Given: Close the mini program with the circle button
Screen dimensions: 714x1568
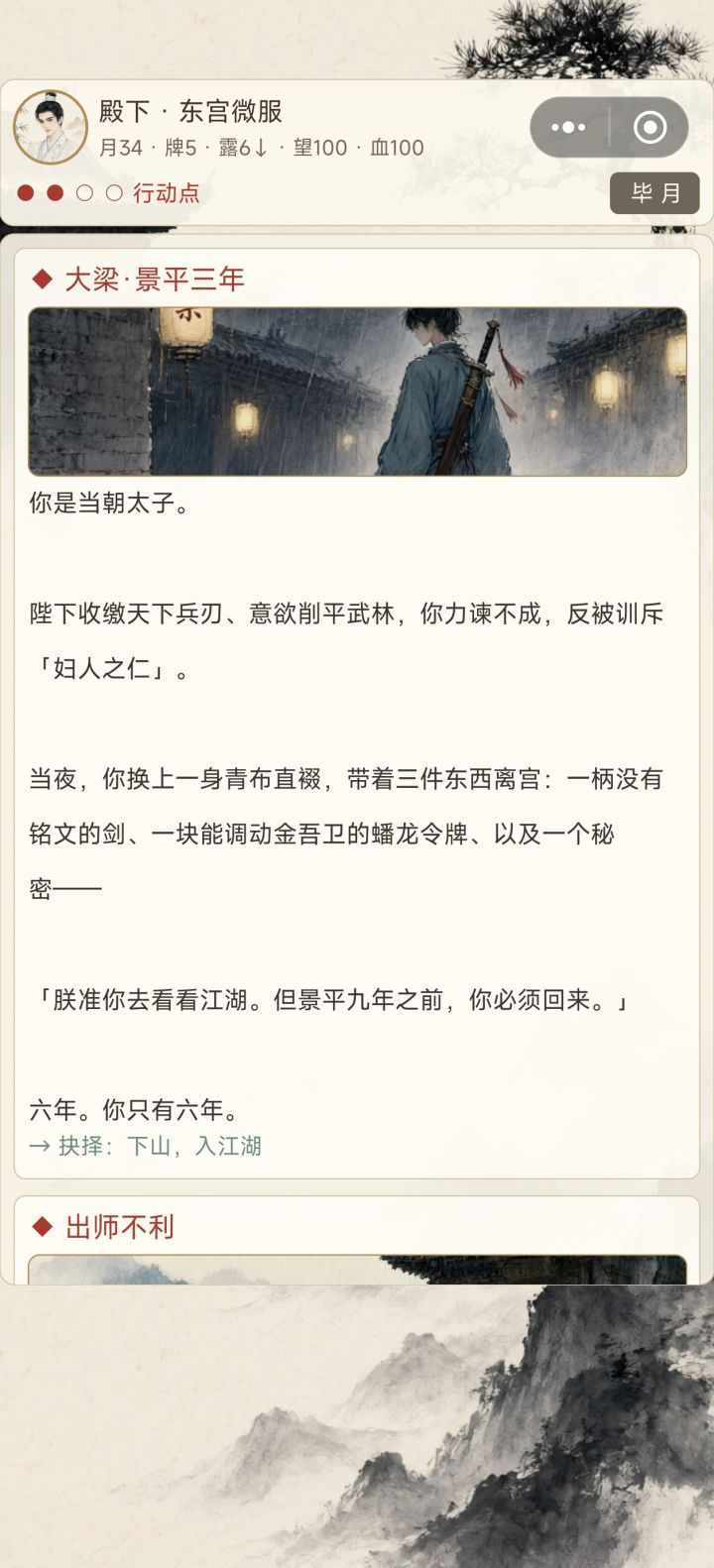Looking at the screenshot, I should 650,128.
